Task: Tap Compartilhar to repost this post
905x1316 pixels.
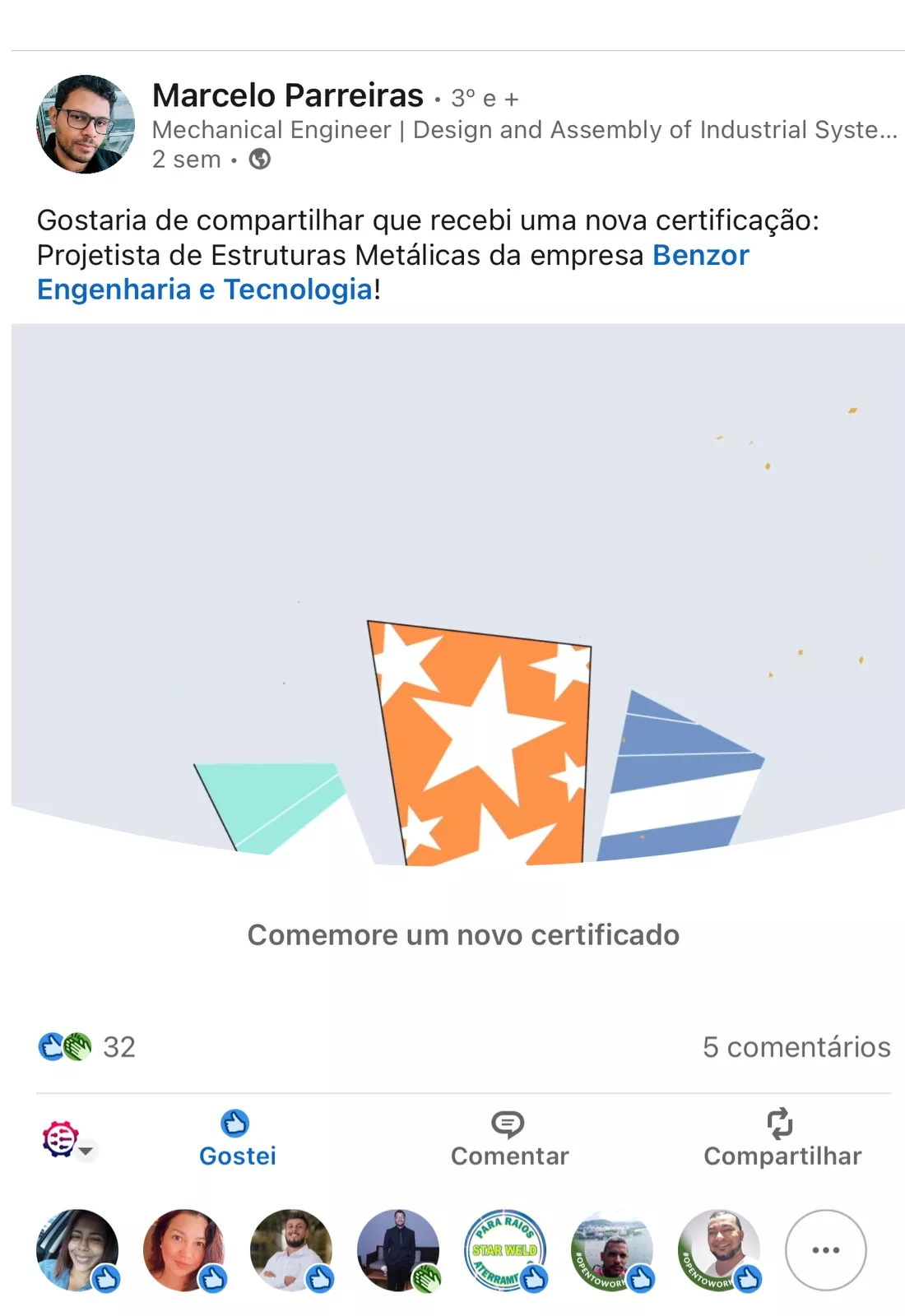Action: (782, 1139)
